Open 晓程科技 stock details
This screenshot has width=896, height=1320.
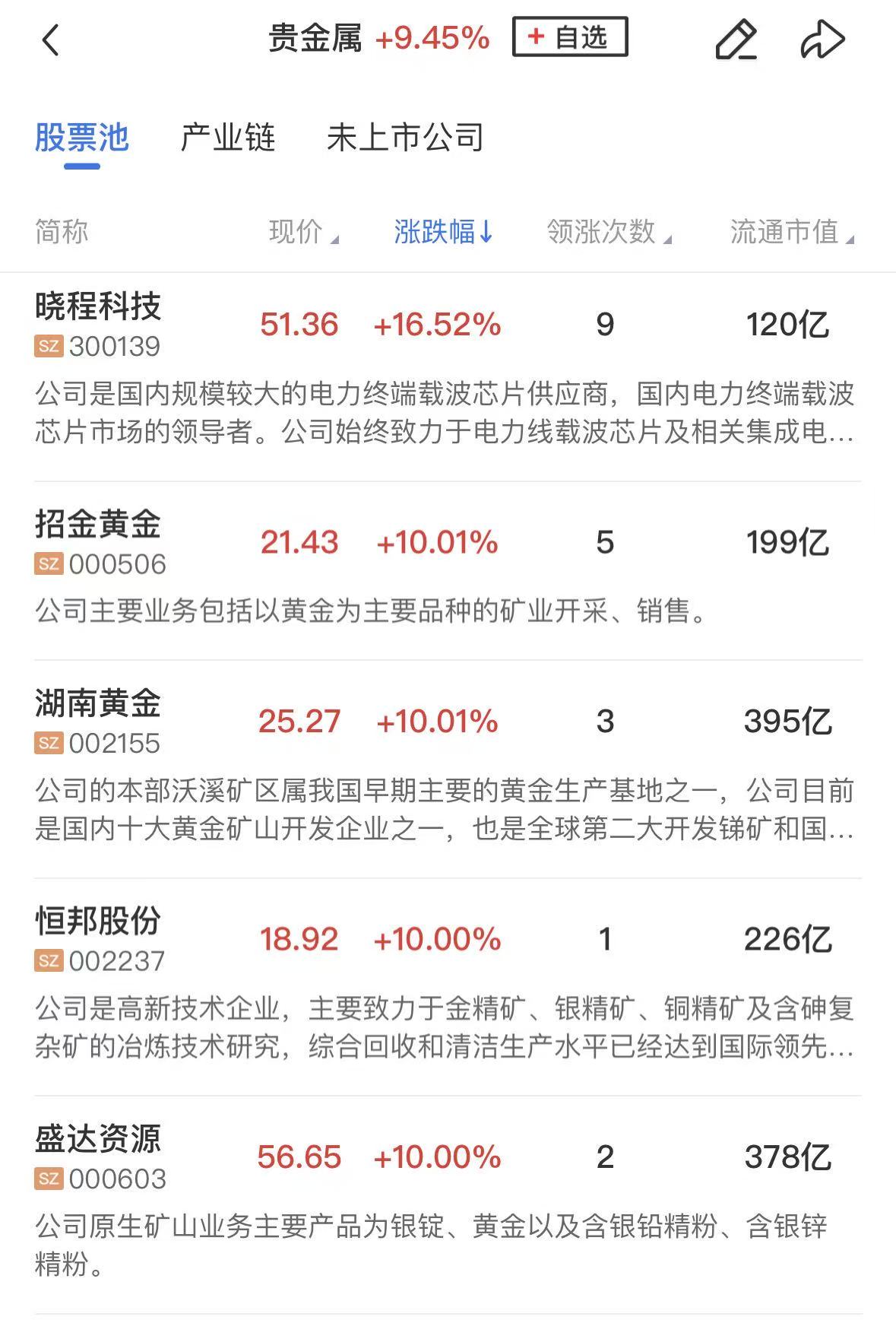(x=98, y=307)
